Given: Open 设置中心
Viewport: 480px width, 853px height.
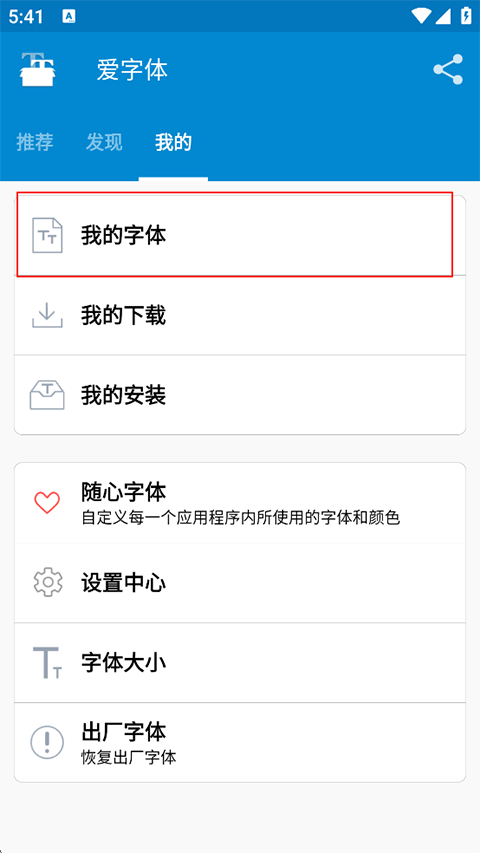Looking at the screenshot, I should (x=239, y=583).
